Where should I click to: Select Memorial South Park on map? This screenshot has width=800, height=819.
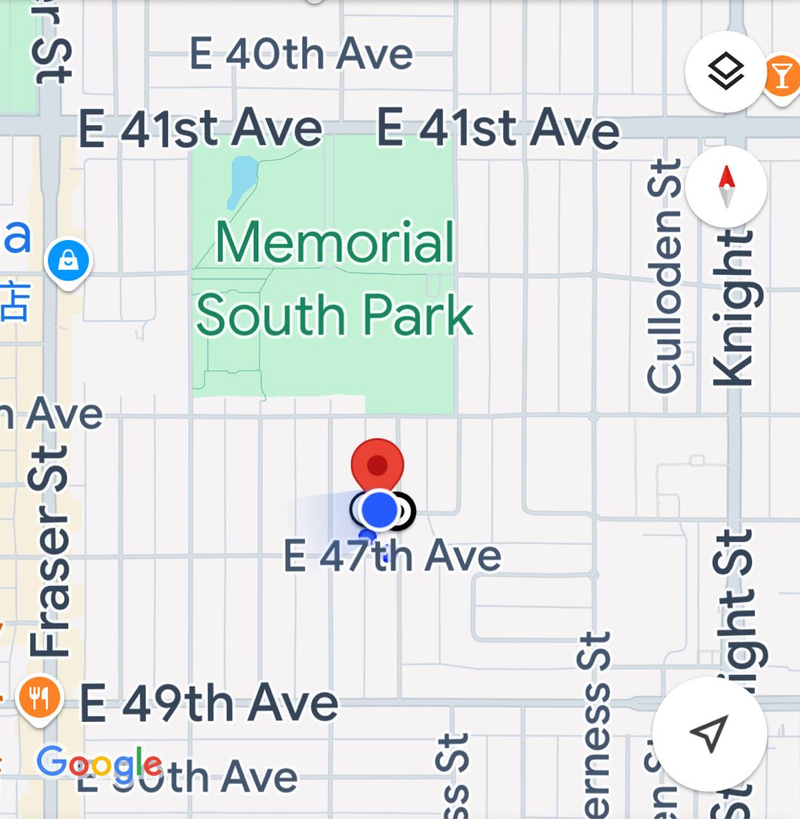click(334, 279)
